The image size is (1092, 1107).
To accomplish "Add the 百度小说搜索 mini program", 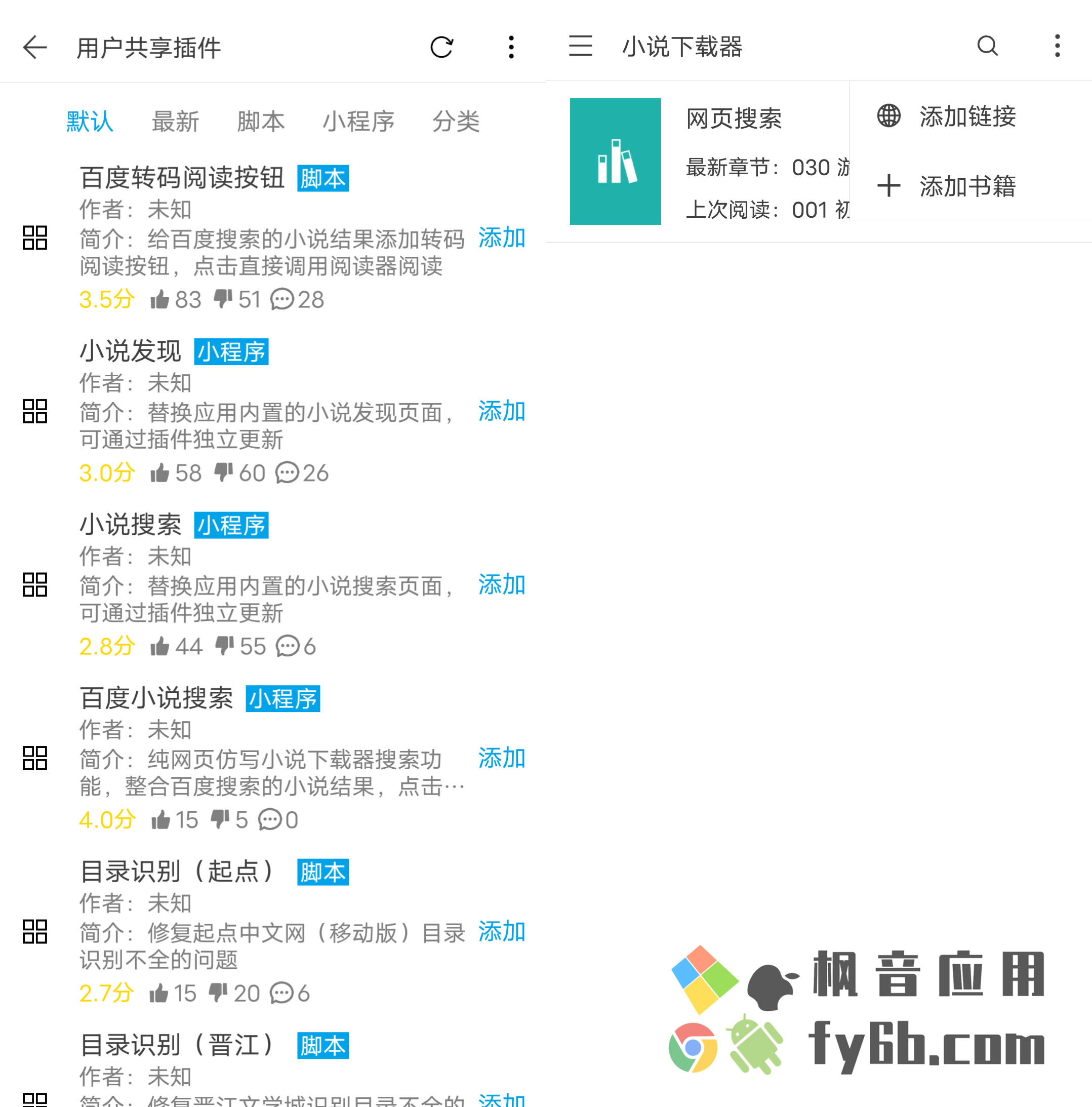I will tap(501, 759).
